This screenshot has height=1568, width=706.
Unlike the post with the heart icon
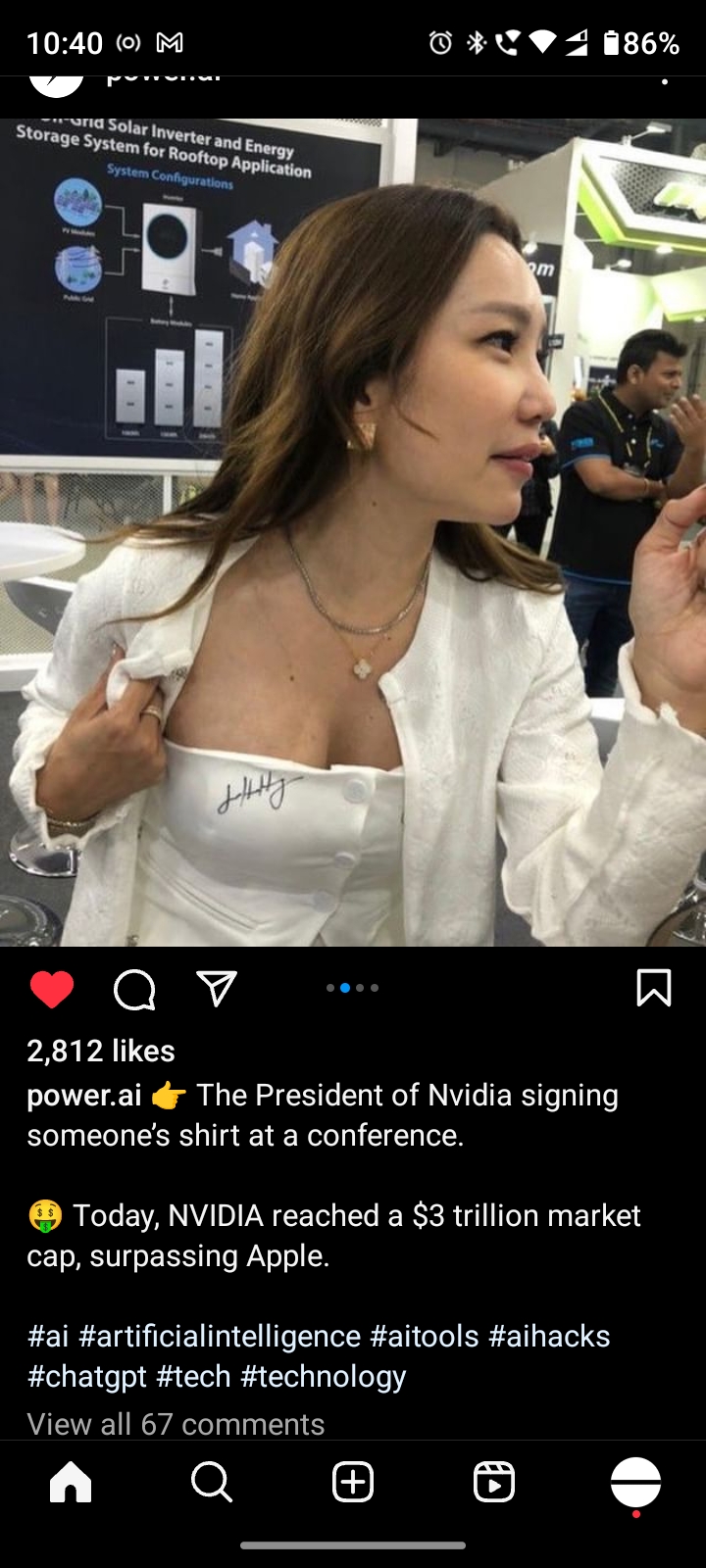click(x=52, y=989)
